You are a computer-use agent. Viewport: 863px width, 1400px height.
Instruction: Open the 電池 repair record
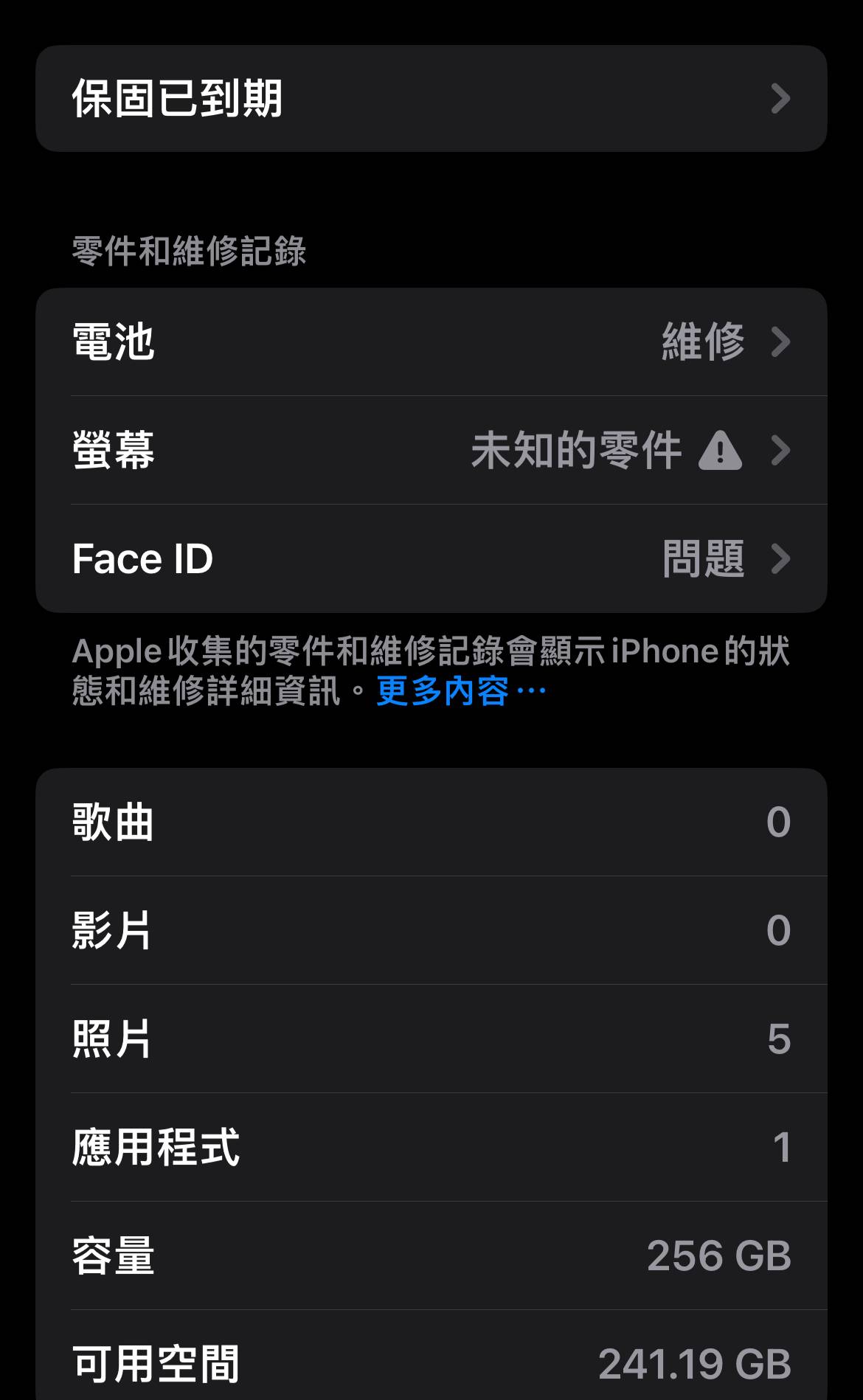click(x=431, y=342)
